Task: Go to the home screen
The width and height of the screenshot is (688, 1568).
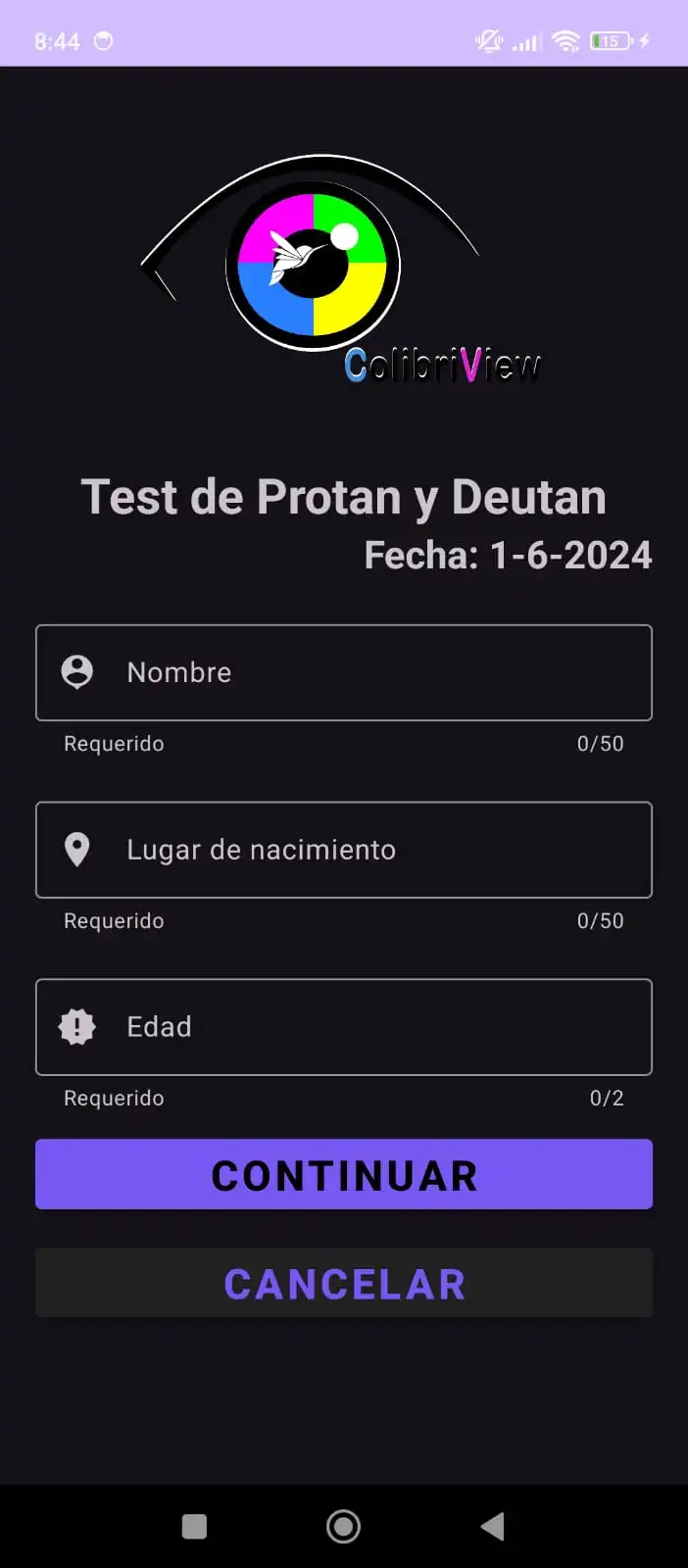Action: 343,1526
